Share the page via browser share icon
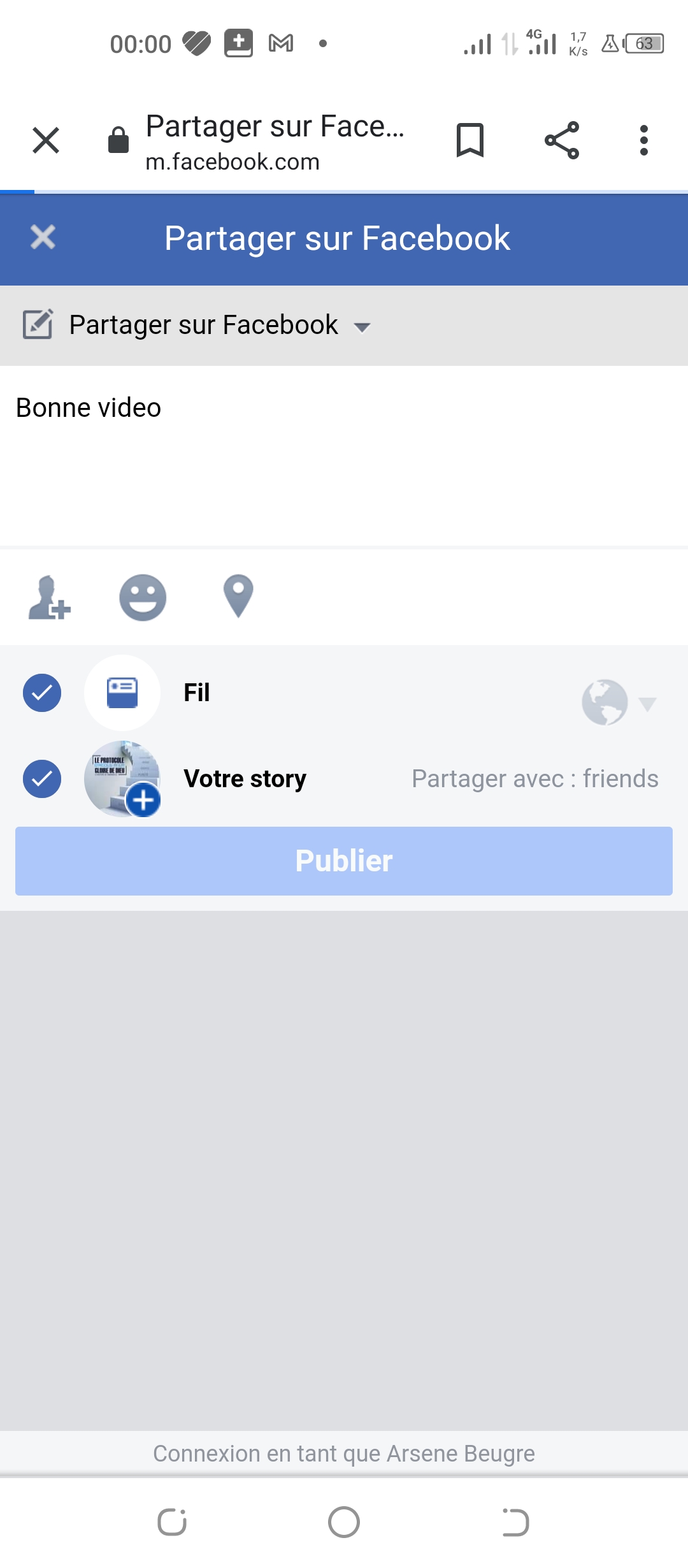688x1568 pixels. (562, 140)
